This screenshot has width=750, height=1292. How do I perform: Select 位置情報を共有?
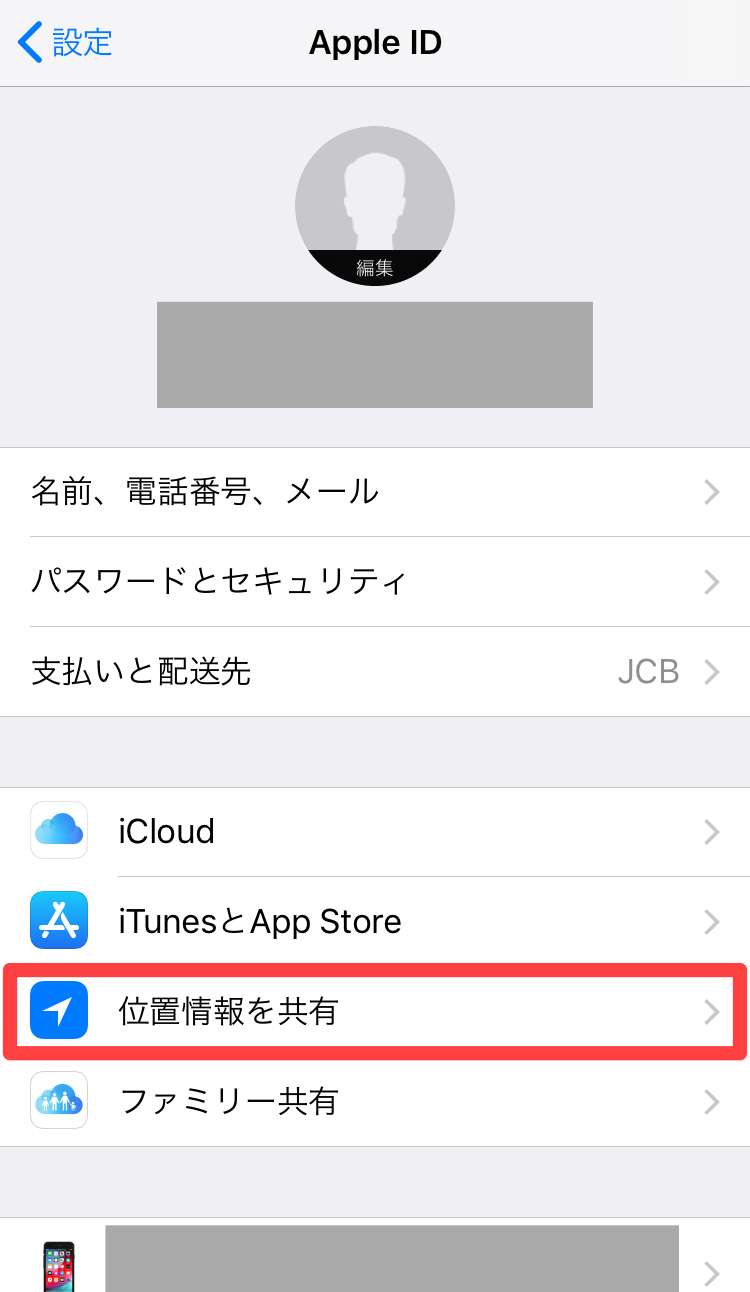click(x=375, y=1012)
